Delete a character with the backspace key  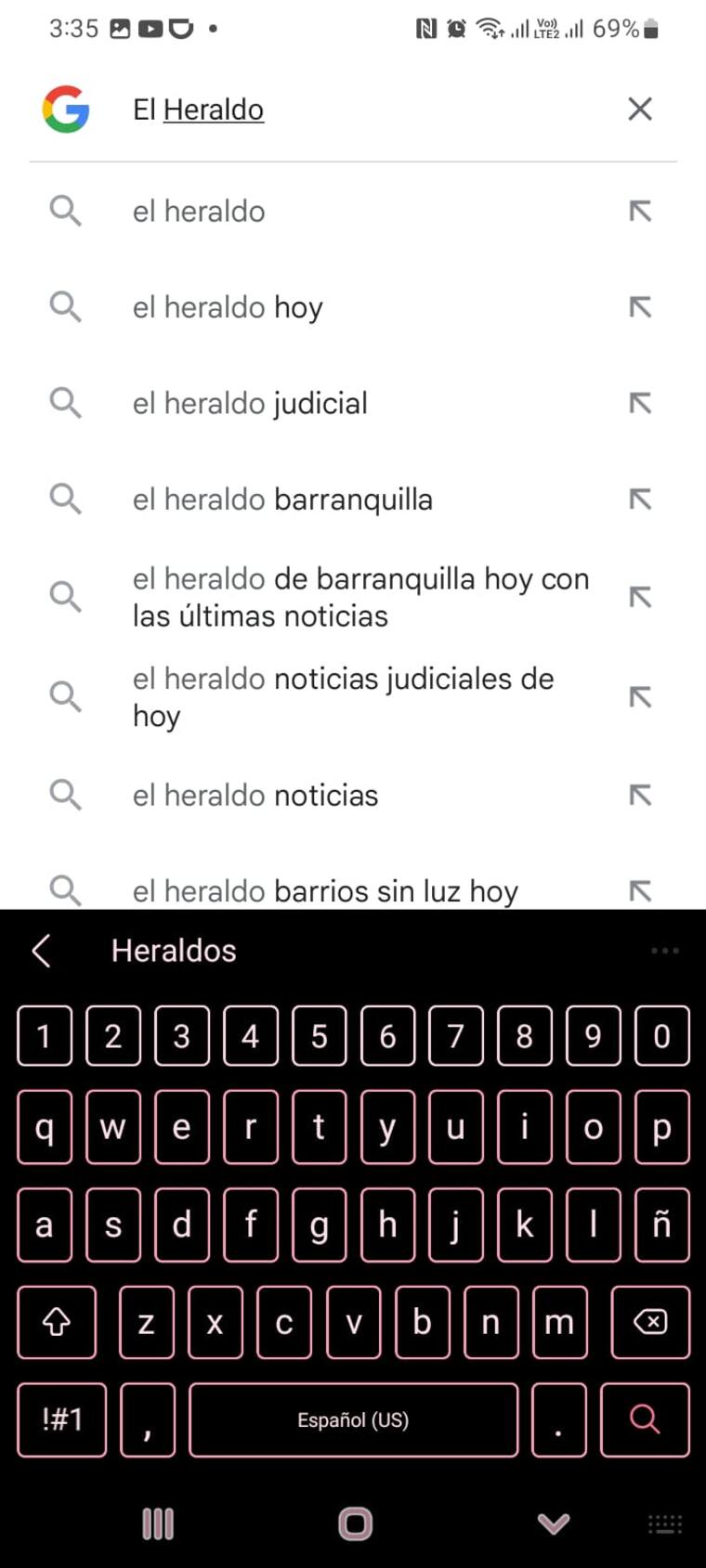(649, 1322)
